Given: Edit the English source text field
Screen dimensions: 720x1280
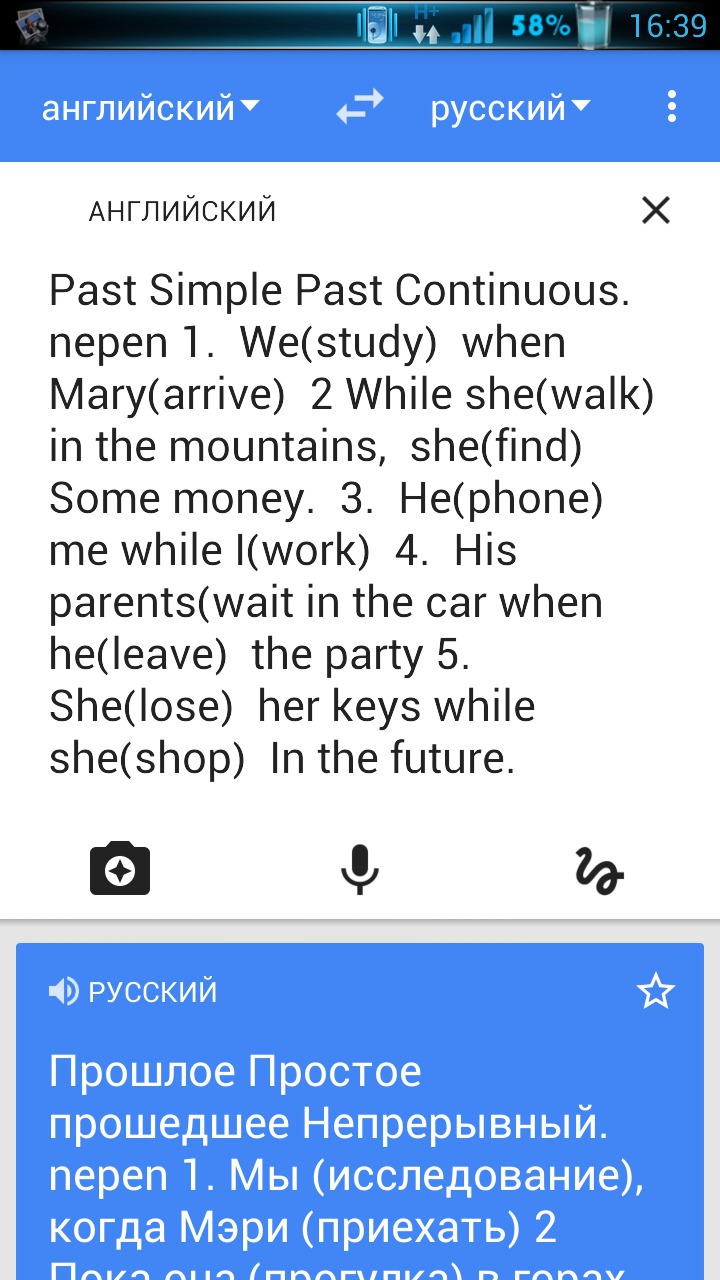Looking at the screenshot, I should coord(350,524).
